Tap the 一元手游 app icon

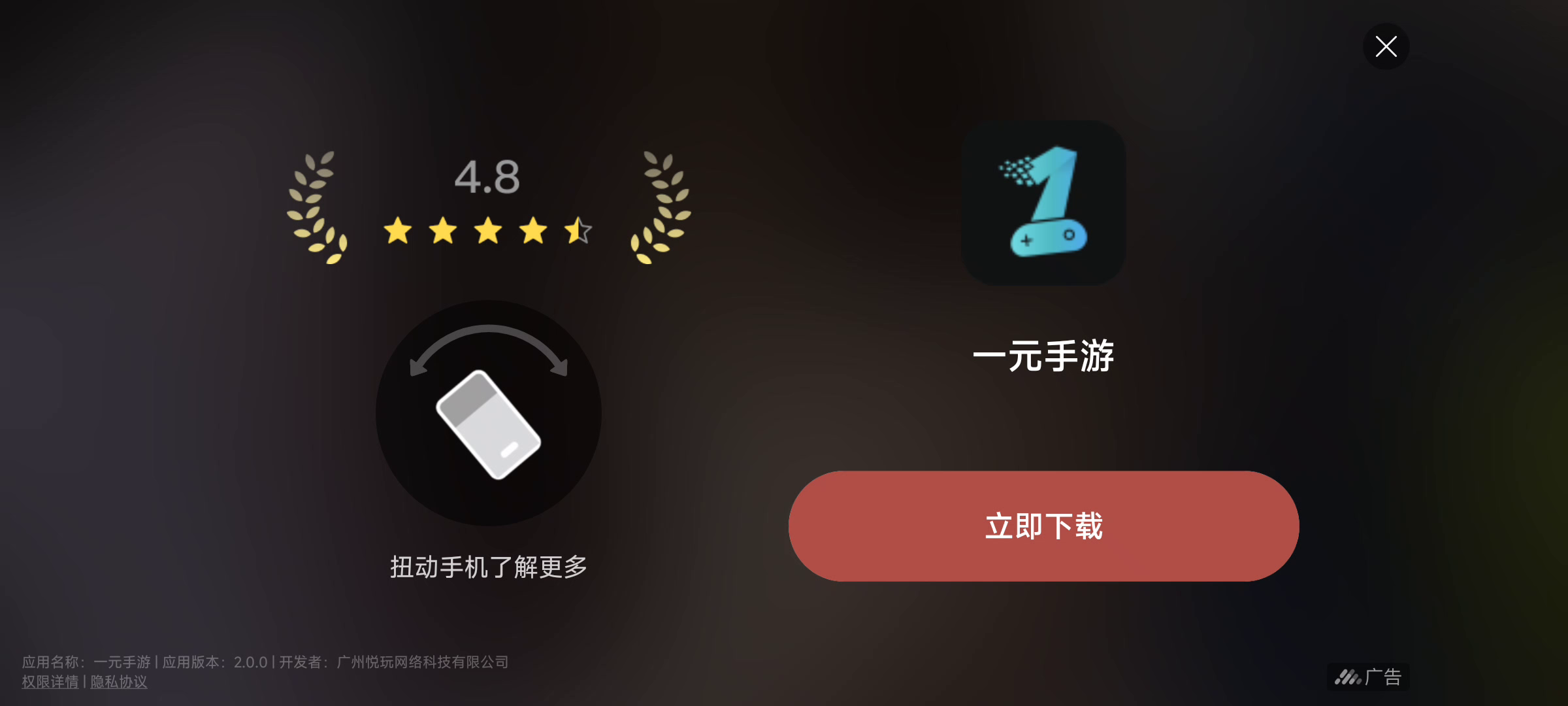(x=1043, y=203)
